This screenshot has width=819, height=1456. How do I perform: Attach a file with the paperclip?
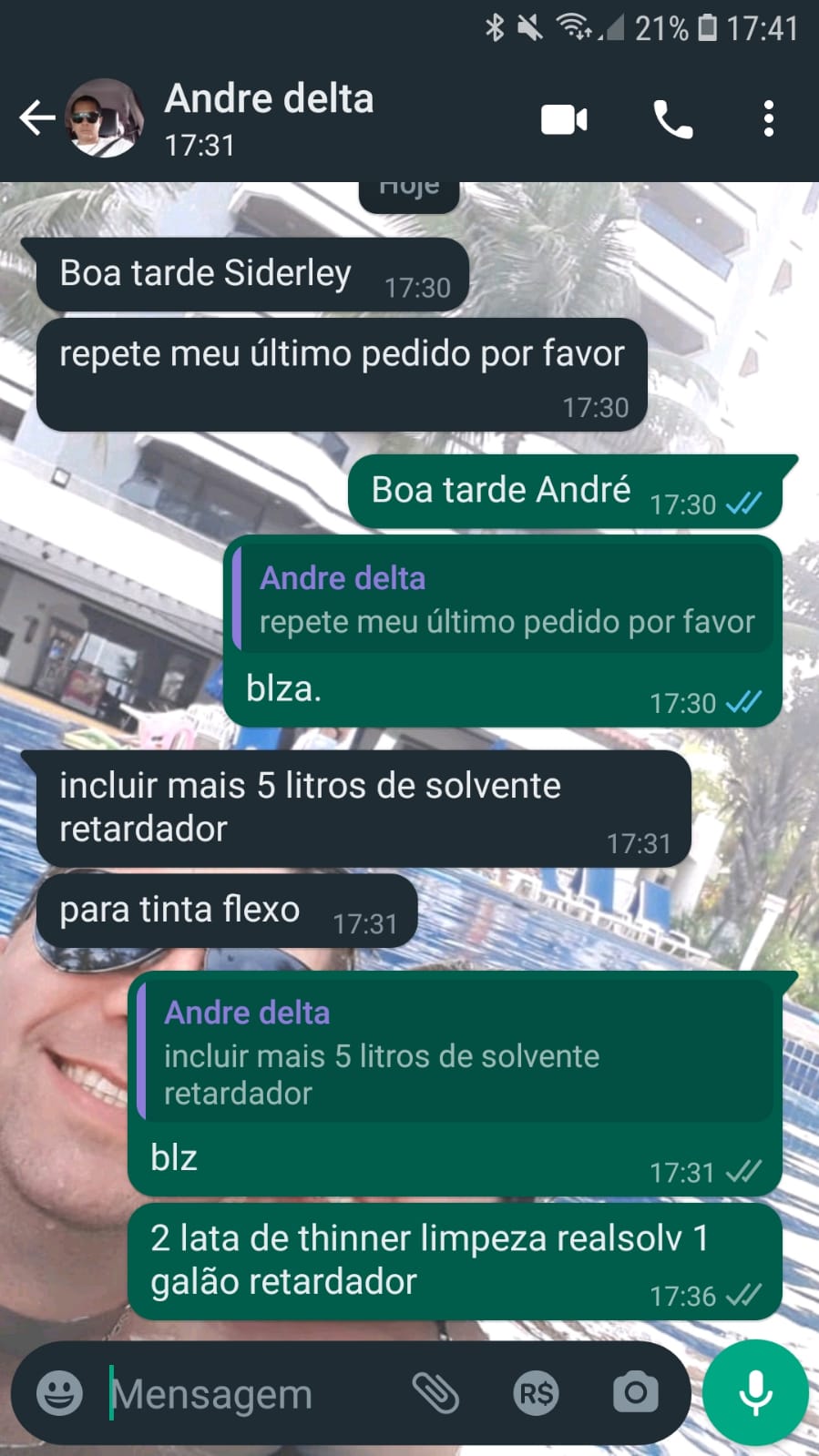(x=435, y=1393)
